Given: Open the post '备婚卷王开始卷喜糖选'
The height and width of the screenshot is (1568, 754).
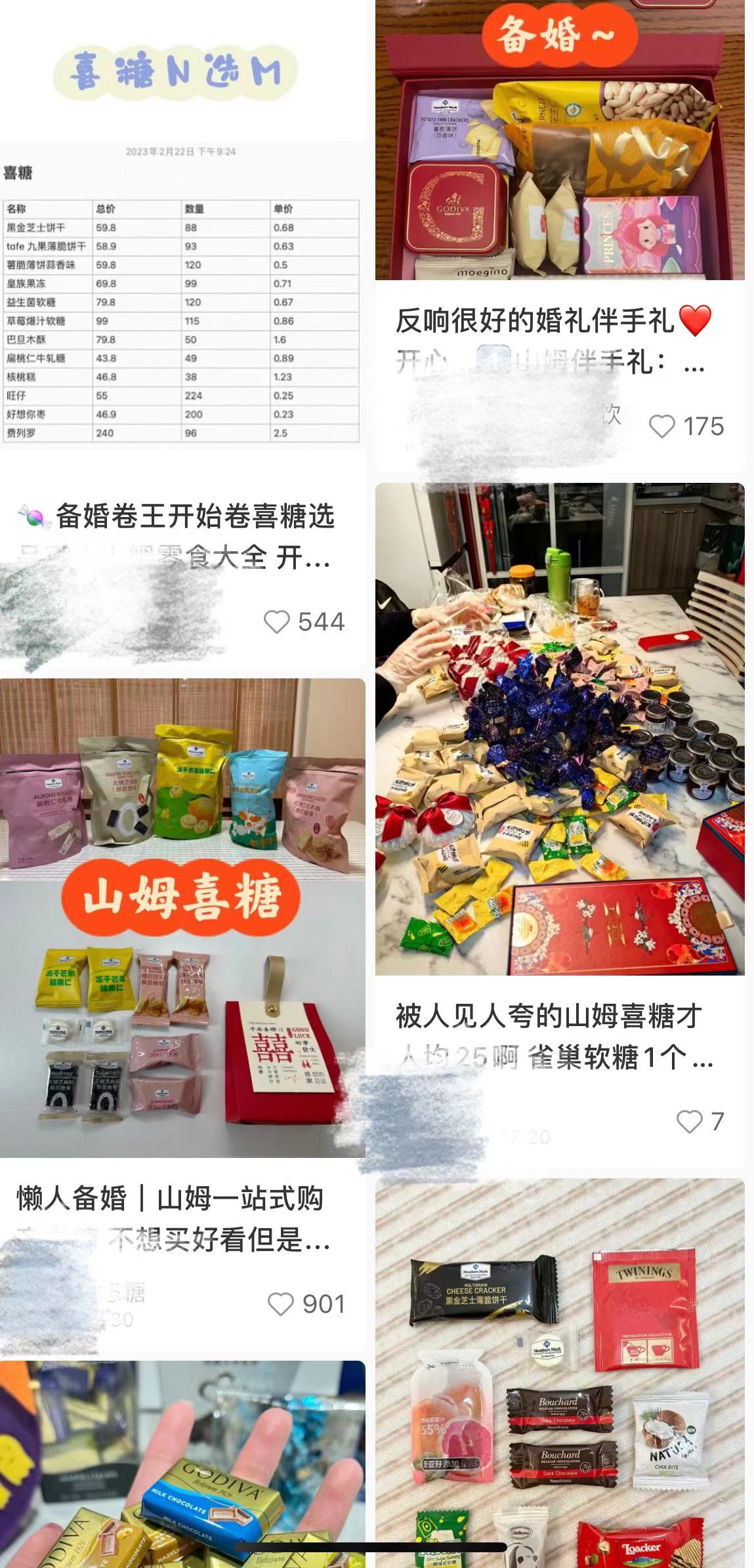Looking at the screenshot, I should click(x=195, y=516).
